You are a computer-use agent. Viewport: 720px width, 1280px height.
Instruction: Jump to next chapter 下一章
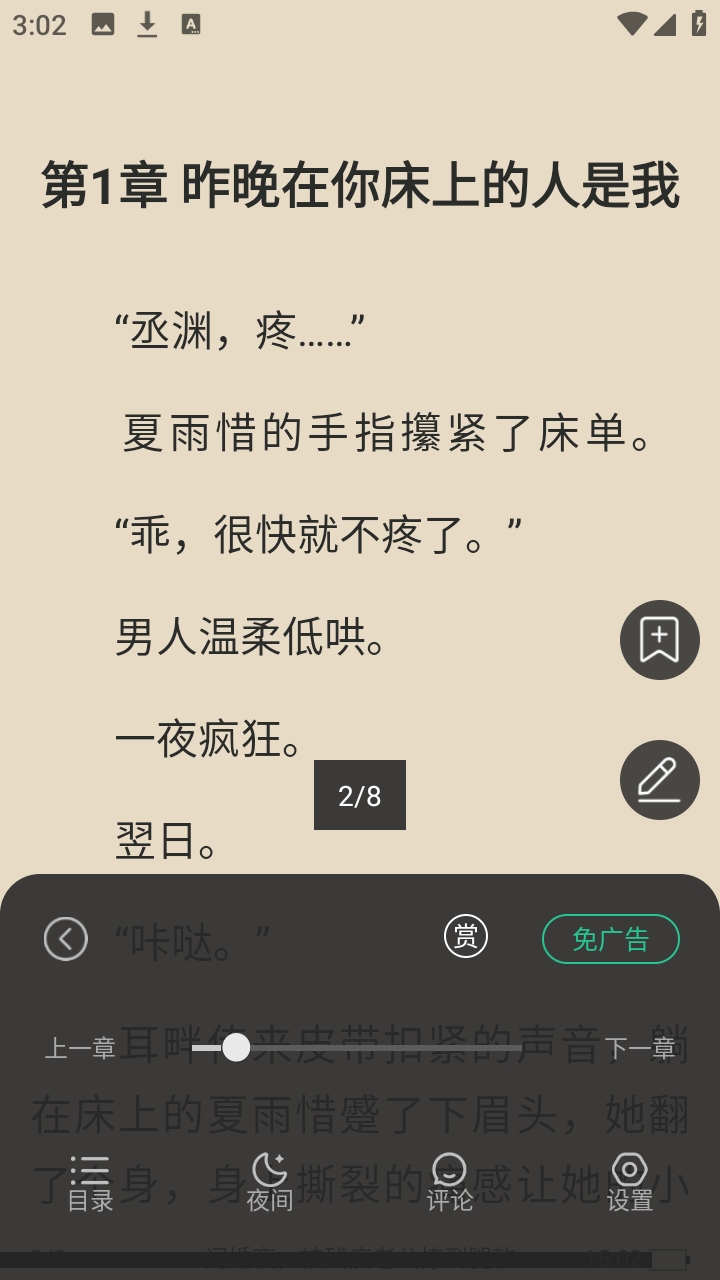tap(640, 1048)
